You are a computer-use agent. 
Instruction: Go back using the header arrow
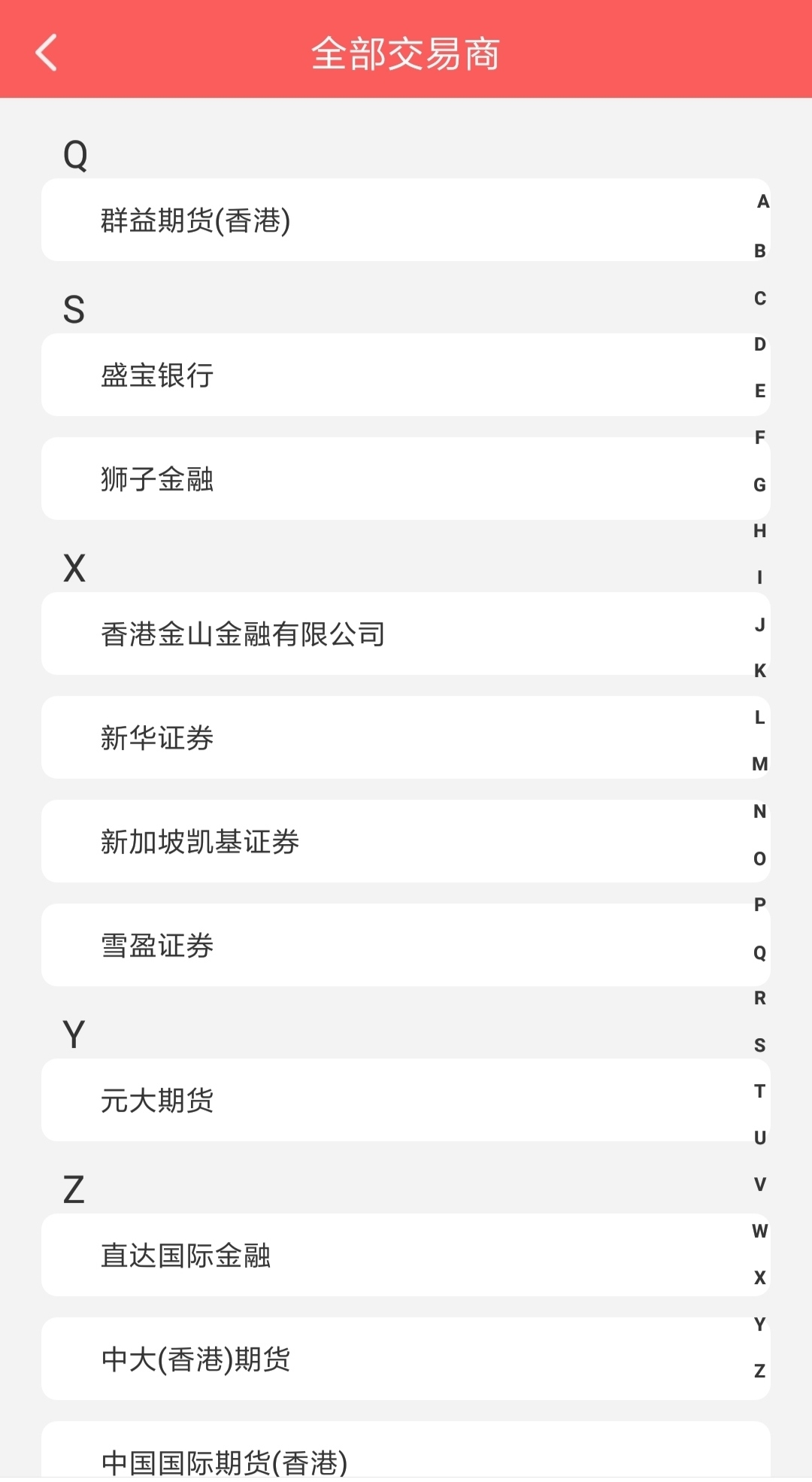click(x=47, y=53)
